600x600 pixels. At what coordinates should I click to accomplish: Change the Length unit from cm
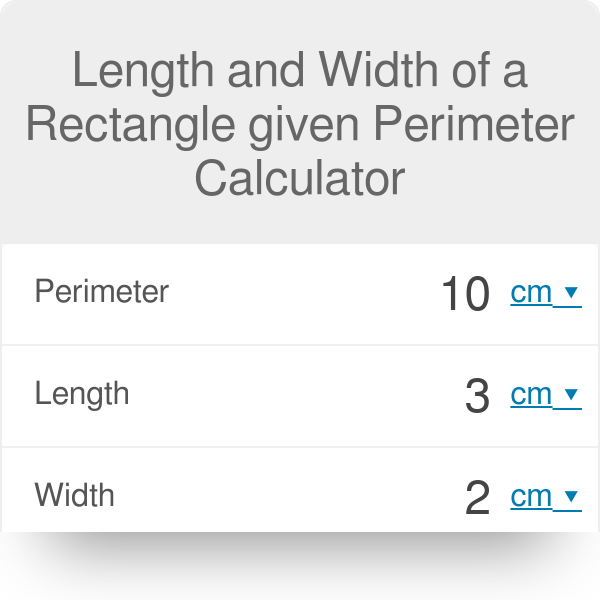click(544, 394)
